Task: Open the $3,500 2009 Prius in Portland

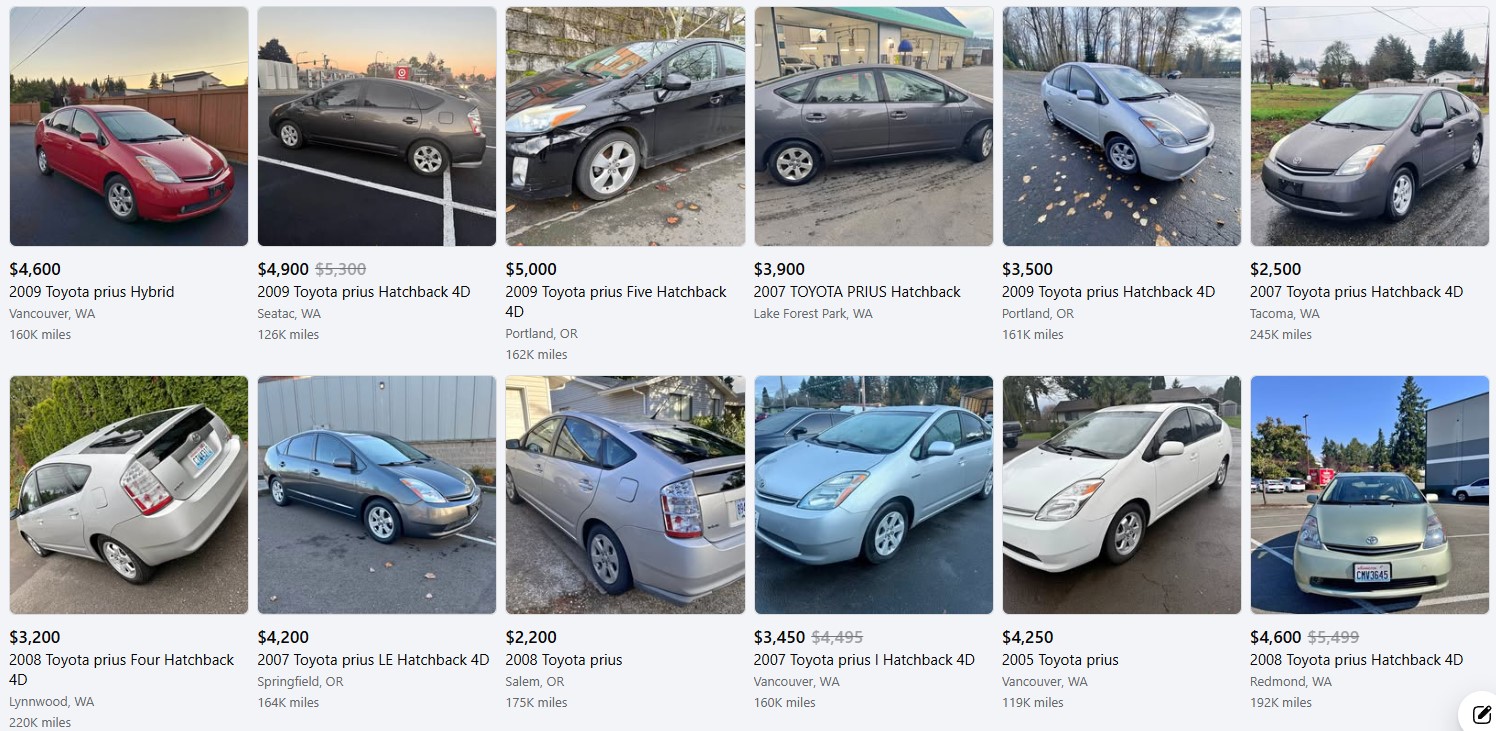Action: point(1121,127)
